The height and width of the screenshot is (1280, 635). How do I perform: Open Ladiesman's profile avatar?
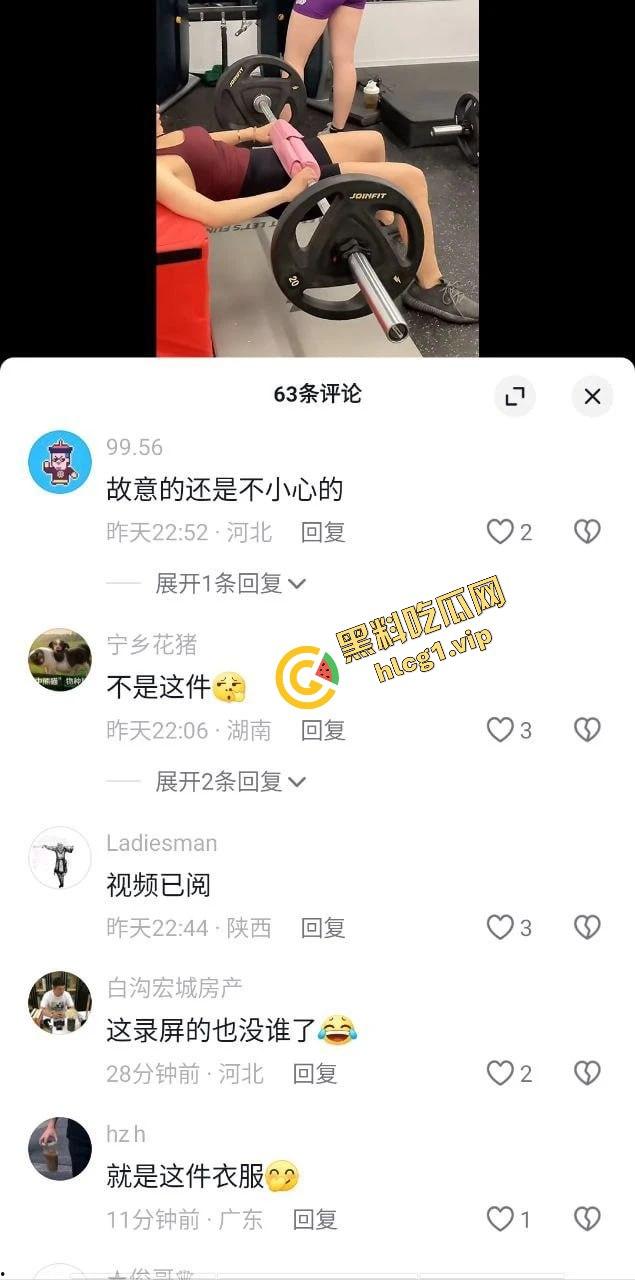pos(60,858)
